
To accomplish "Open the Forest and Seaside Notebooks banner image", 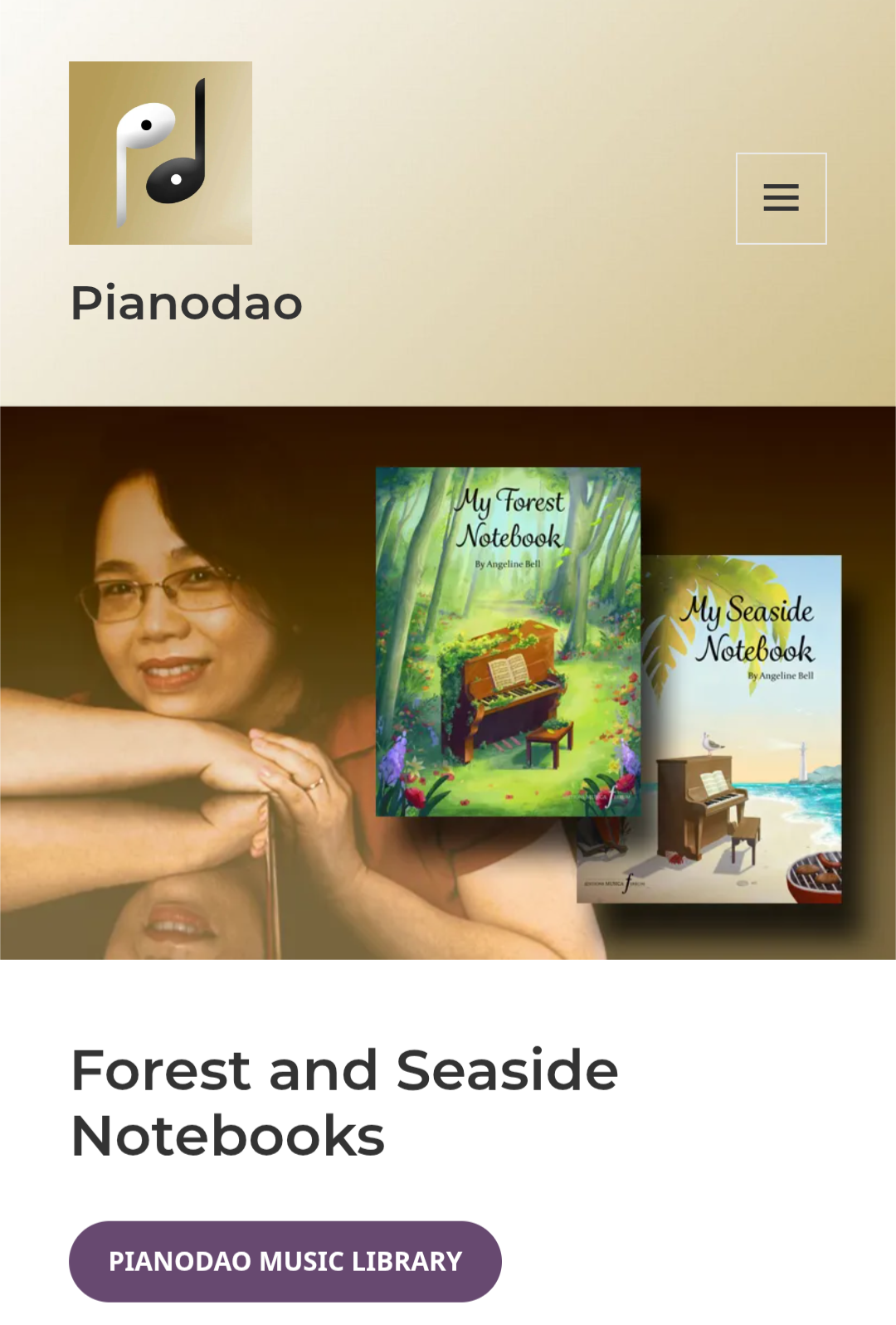I will [448, 682].
